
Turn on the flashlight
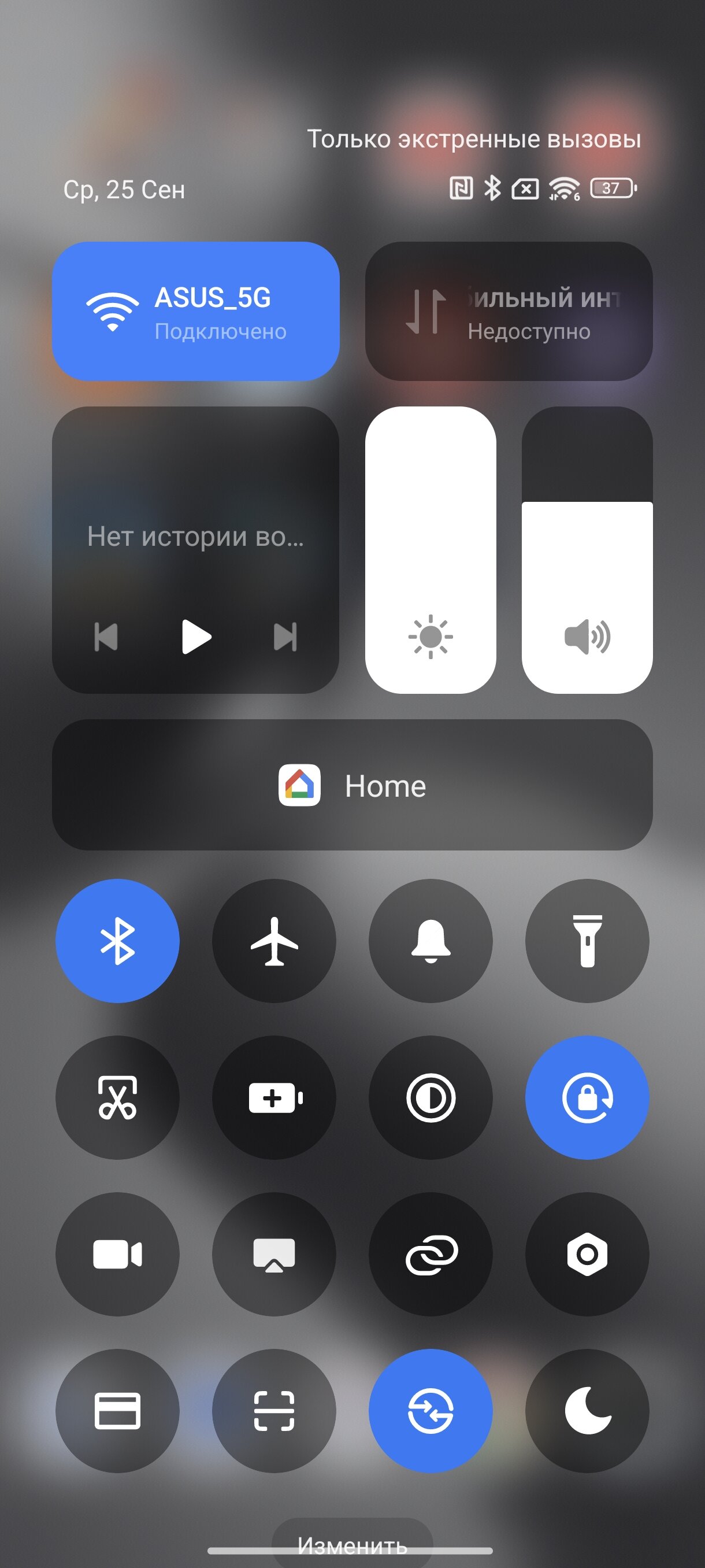tap(587, 941)
